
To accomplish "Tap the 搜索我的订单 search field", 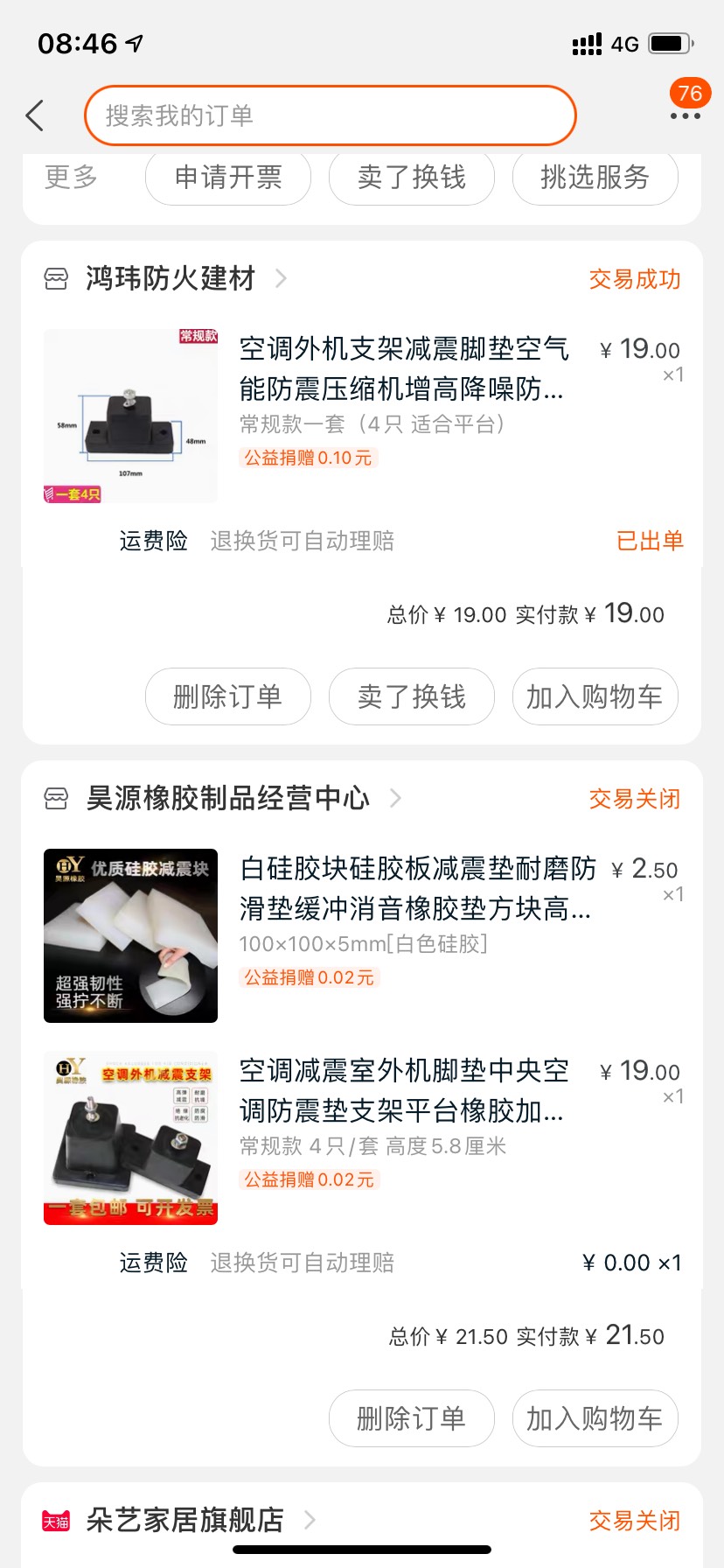I will 331,115.
